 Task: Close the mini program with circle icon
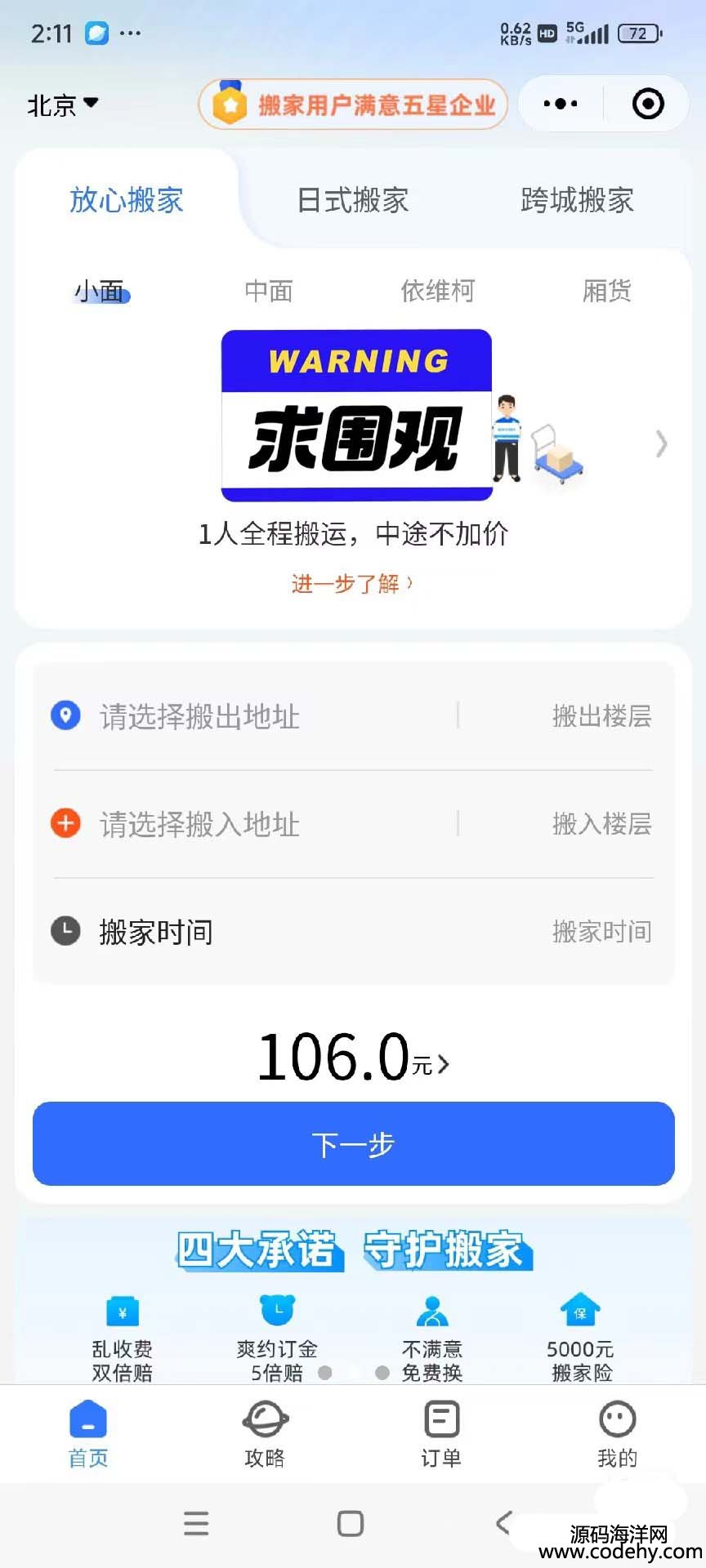(x=648, y=104)
